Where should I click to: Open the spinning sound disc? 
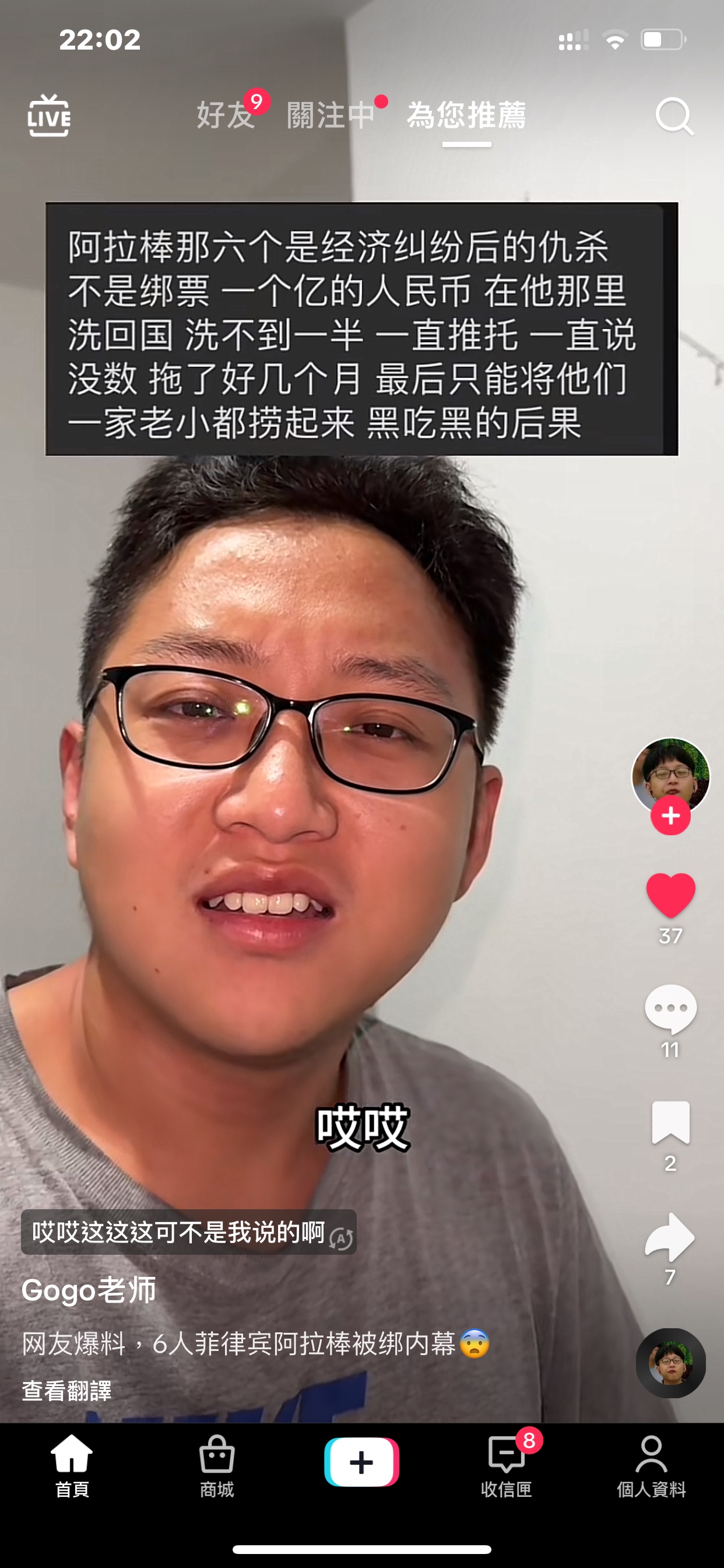[x=670, y=1362]
